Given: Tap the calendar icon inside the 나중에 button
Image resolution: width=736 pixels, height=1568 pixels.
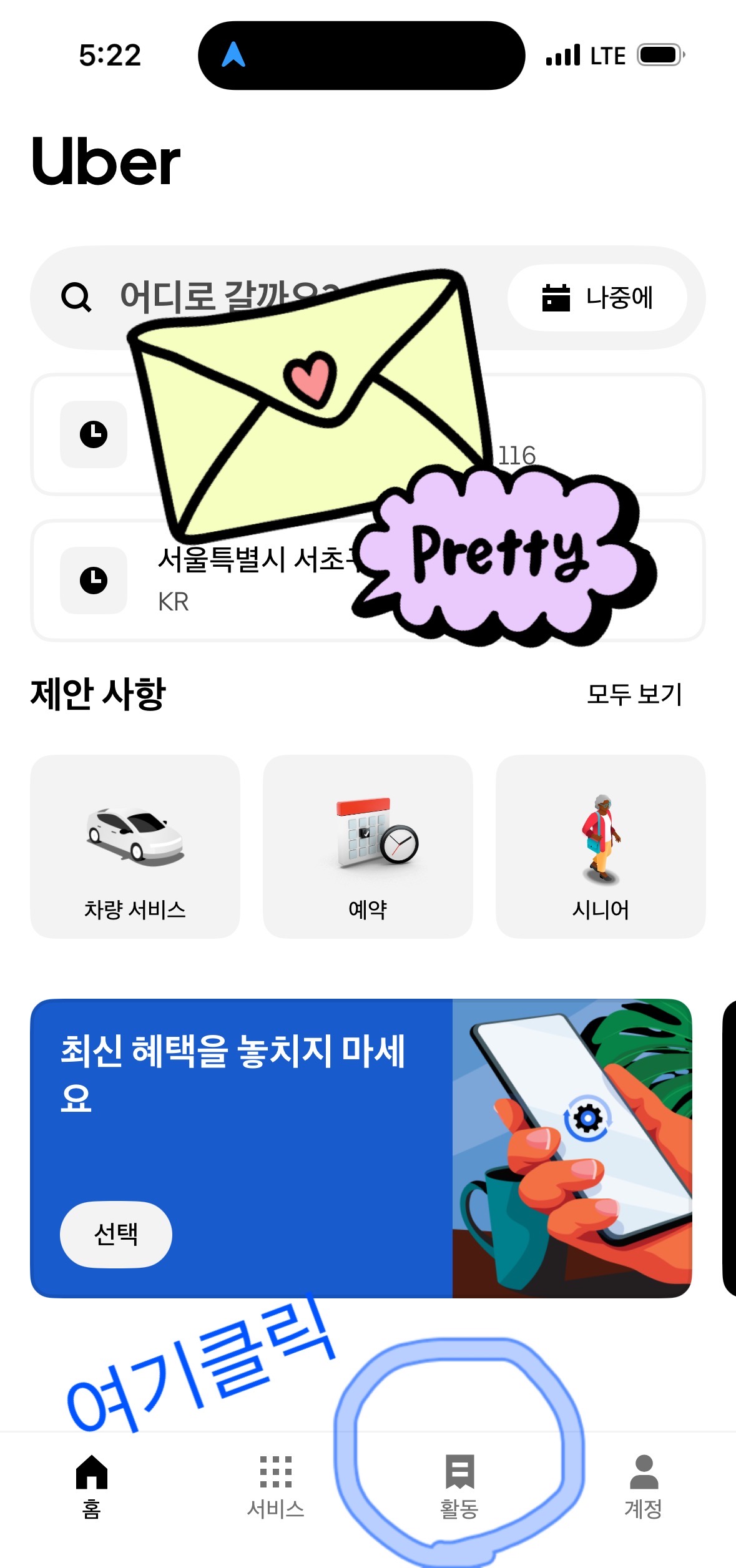Looking at the screenshot, I should 557,298.
